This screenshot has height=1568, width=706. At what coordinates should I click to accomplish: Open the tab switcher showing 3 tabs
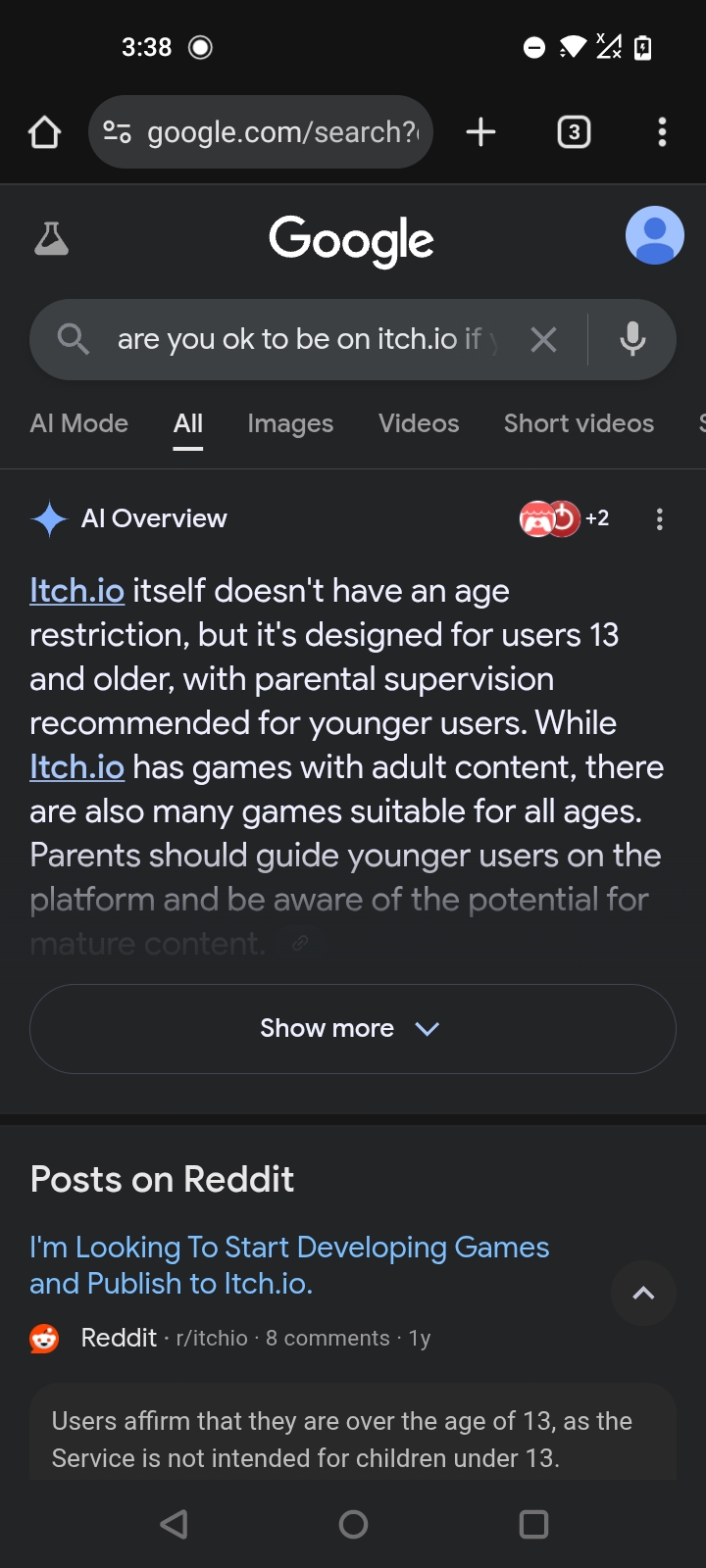pyautogui.click(x=574, y=132)
